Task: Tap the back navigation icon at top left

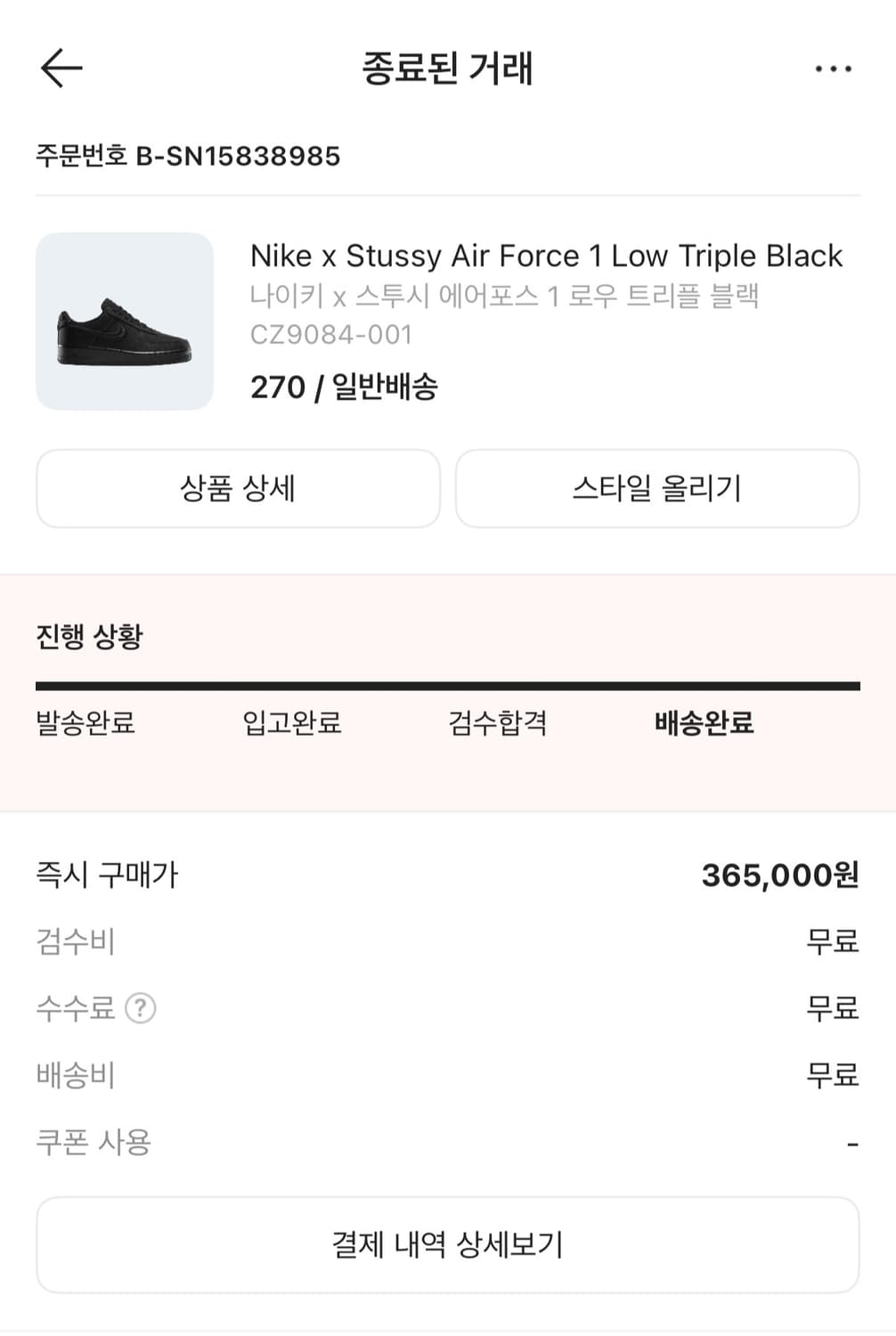Action: click(x=61, y=67)
